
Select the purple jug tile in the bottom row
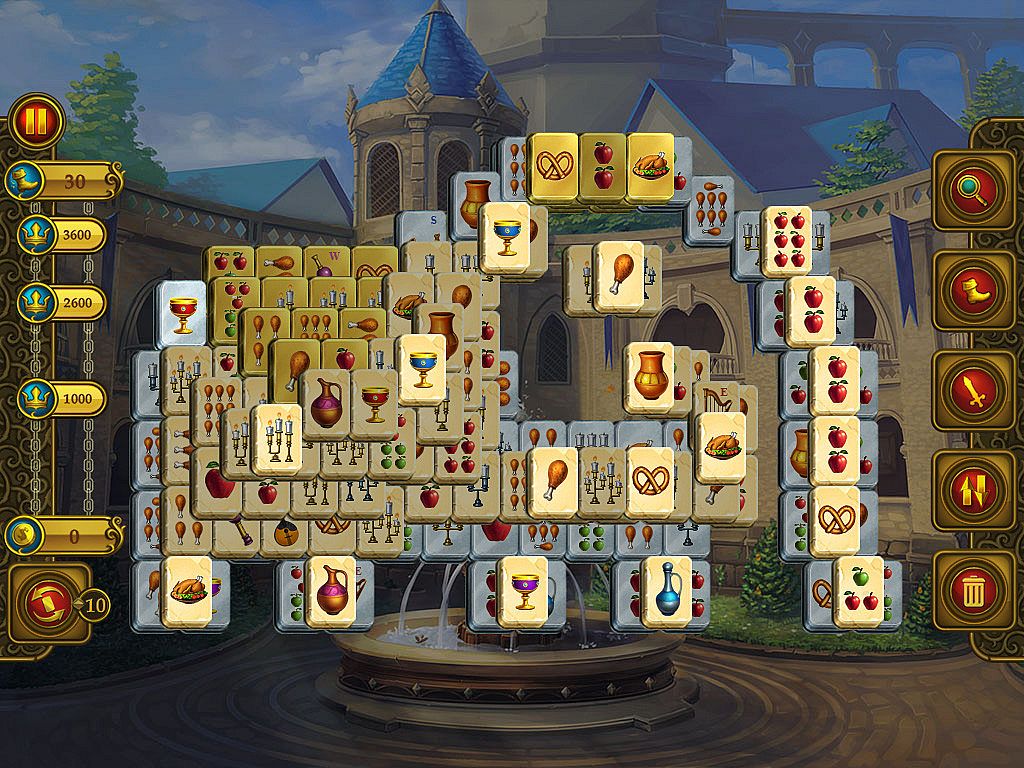pos(329,590)
